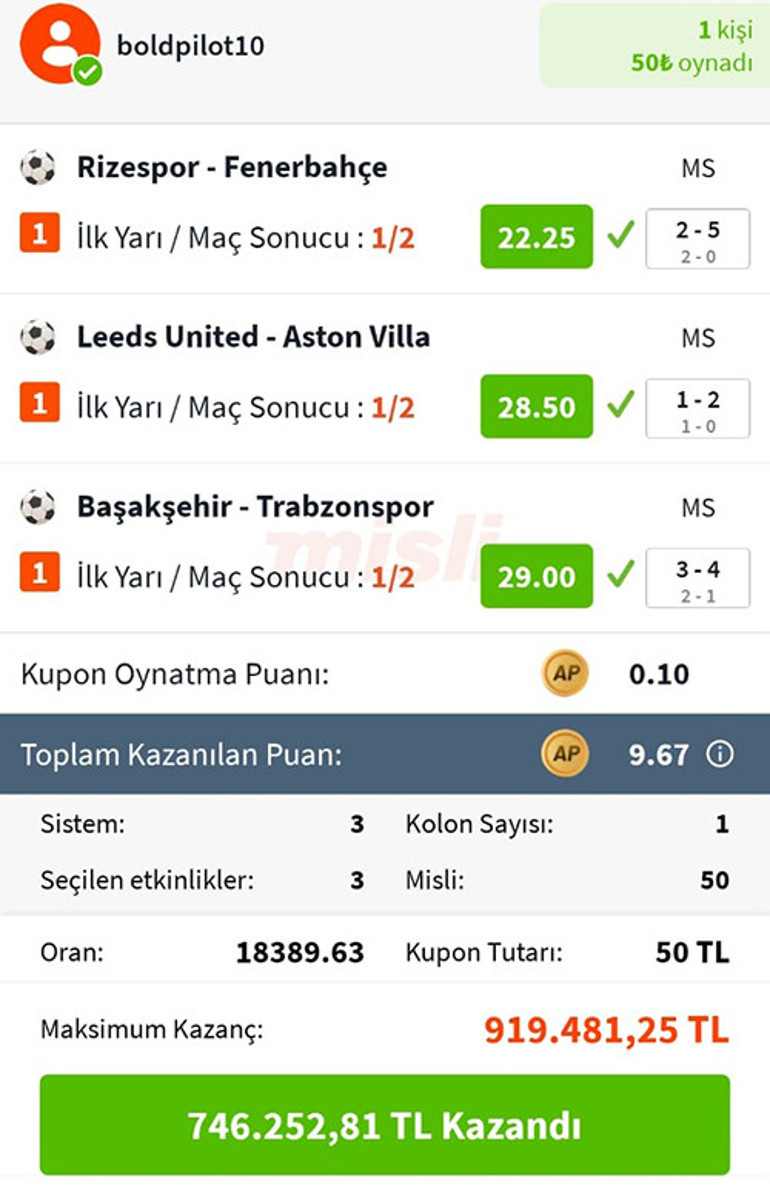The image size is (770, 1187).
Task: Click the boldpilot10 profile avatar icon
Action: pos(62,45)
